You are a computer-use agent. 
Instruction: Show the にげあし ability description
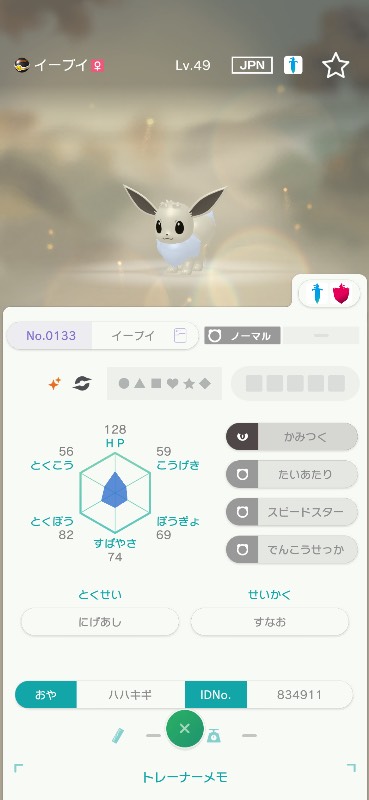[x=100, y=622]
